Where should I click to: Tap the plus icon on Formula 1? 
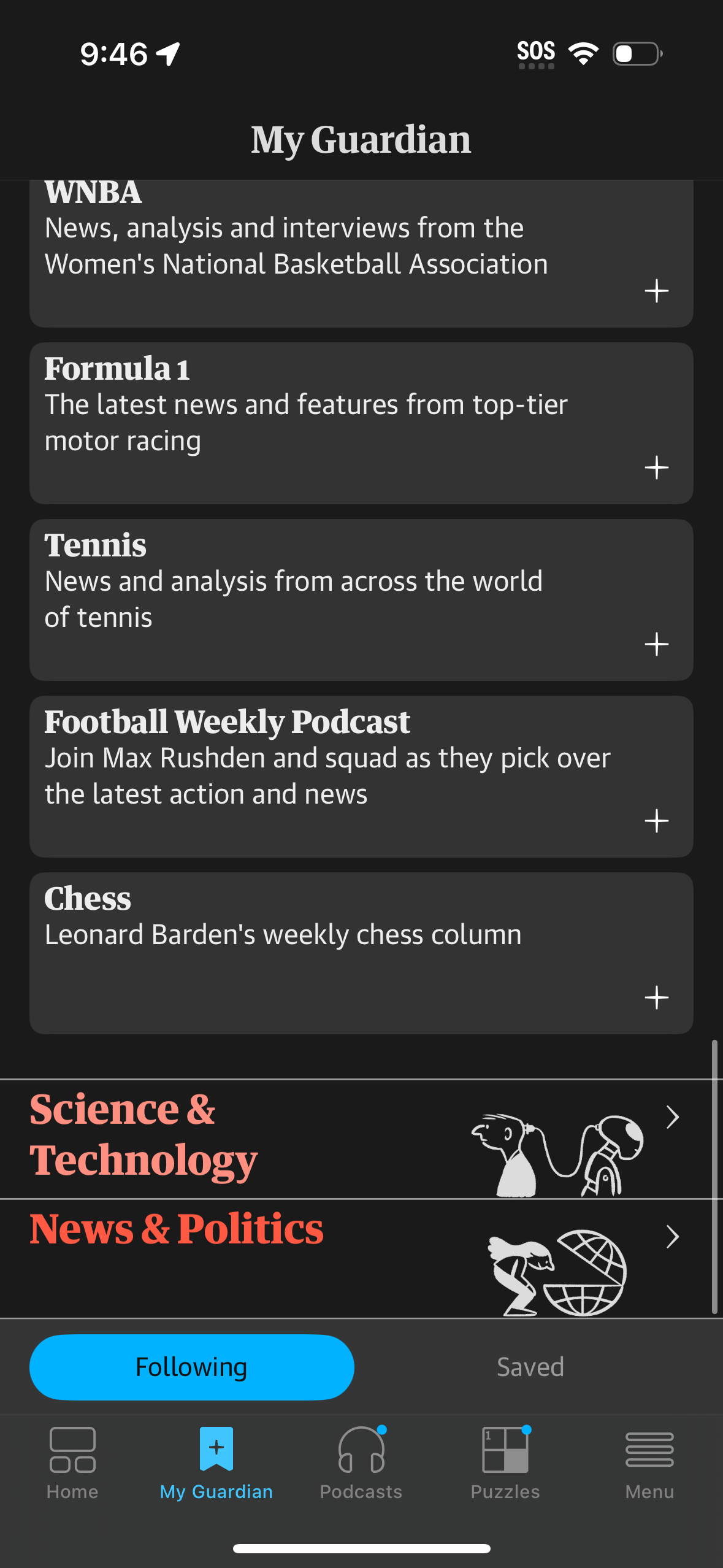click(657, 467)
